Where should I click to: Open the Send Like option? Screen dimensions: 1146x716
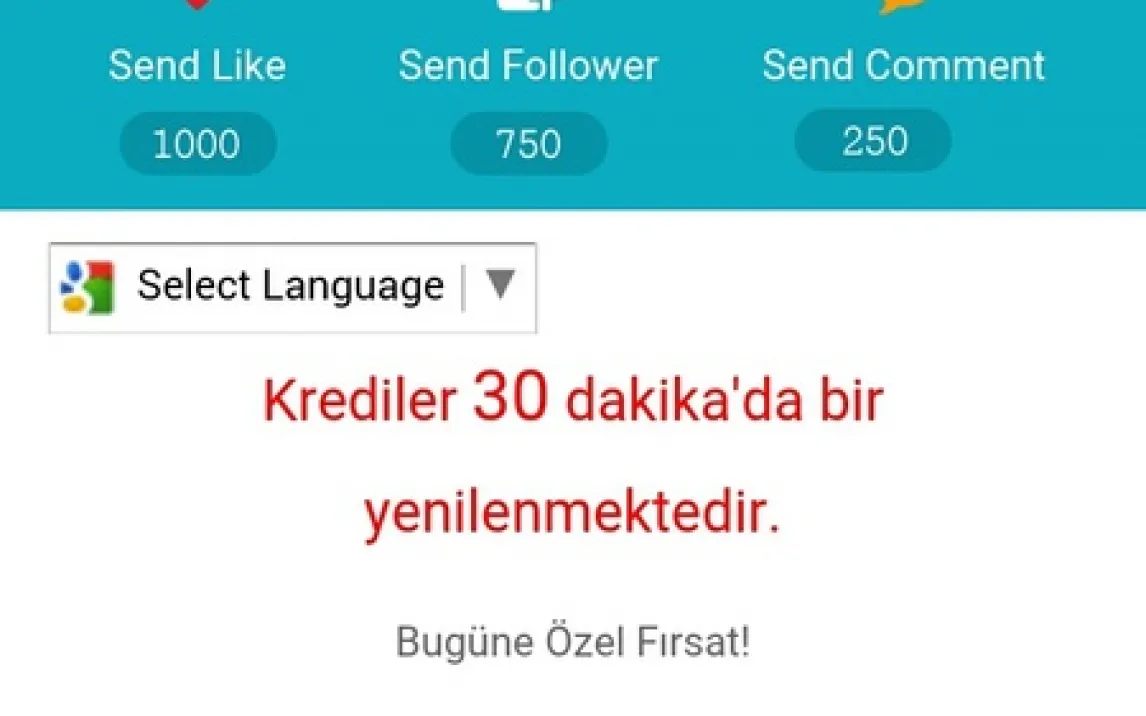click(x=197, y=67)
